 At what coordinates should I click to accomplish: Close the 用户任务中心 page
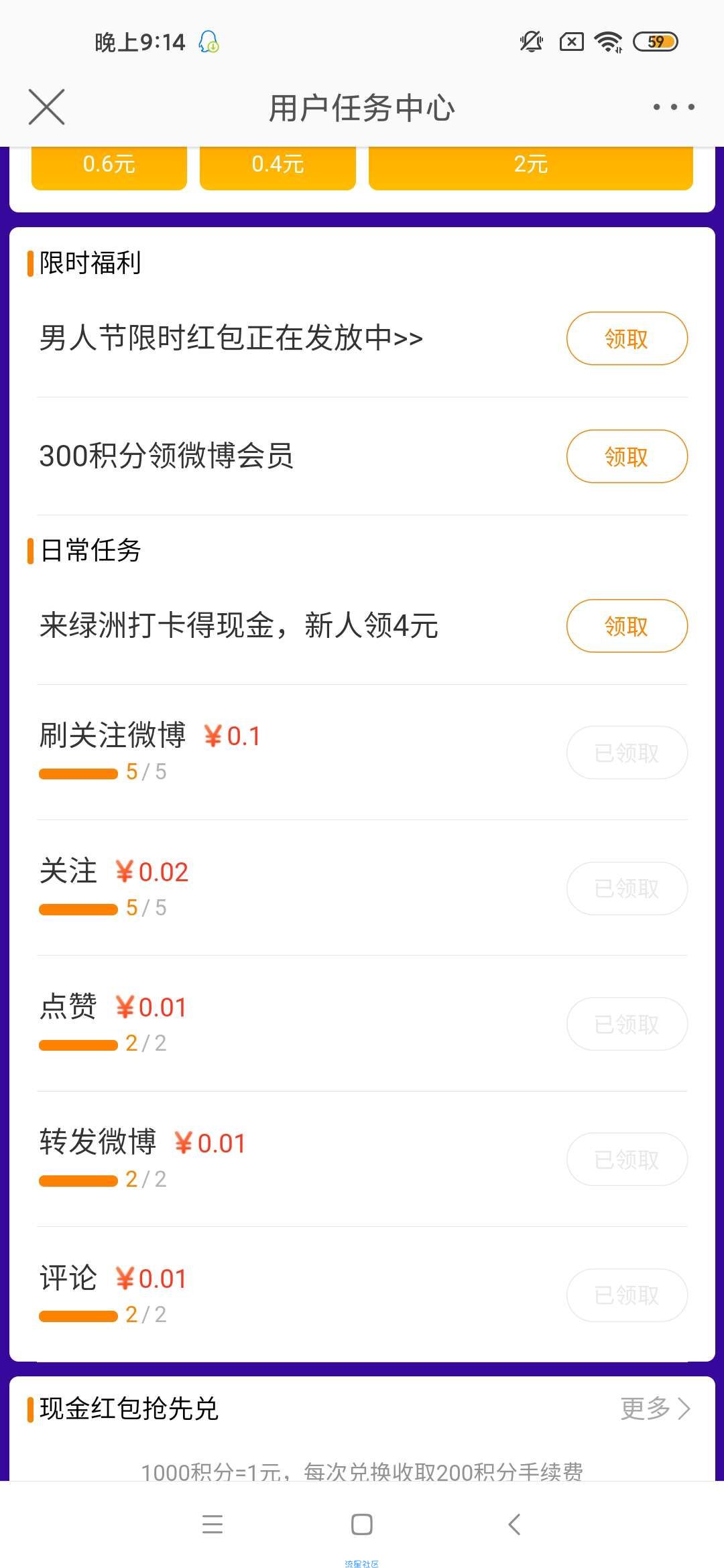(47, 107)
